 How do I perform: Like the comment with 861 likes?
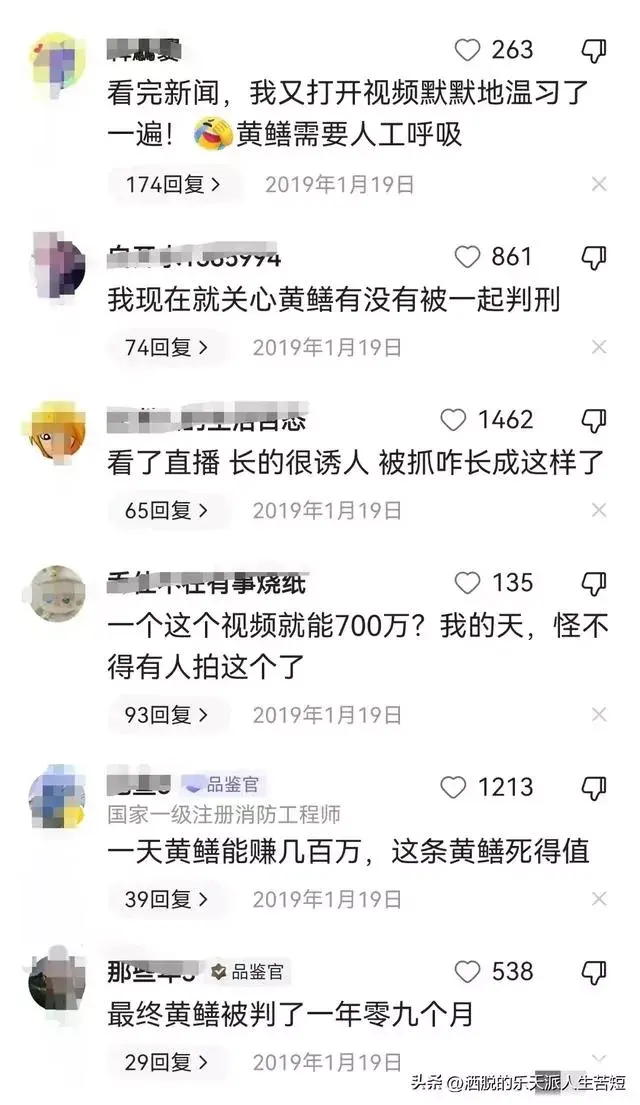[x=467, y=257]
